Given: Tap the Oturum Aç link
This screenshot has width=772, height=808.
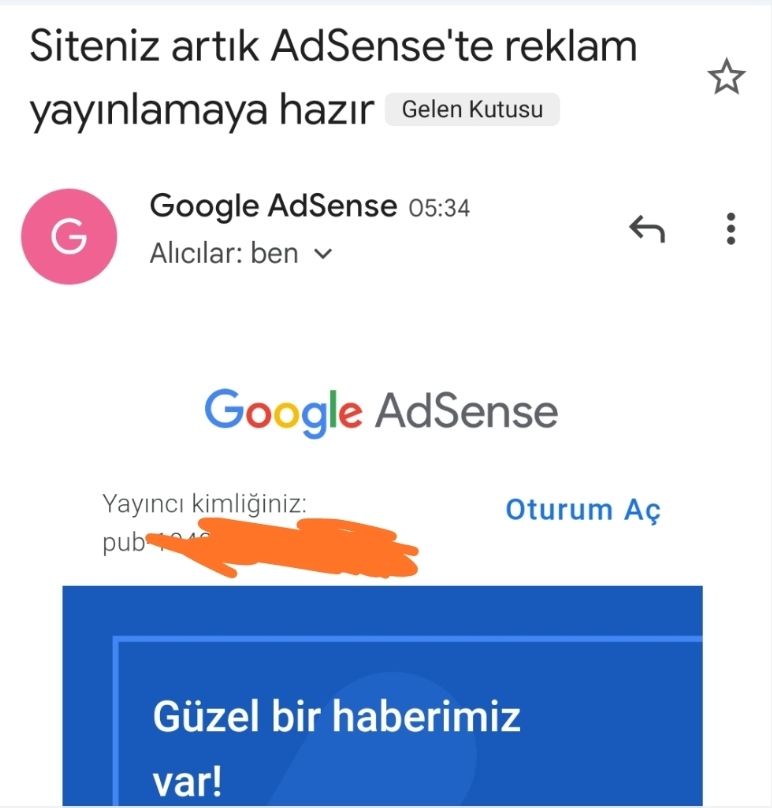Looking at the screenshot, I should pyautogui.click(x=583, y=510).
